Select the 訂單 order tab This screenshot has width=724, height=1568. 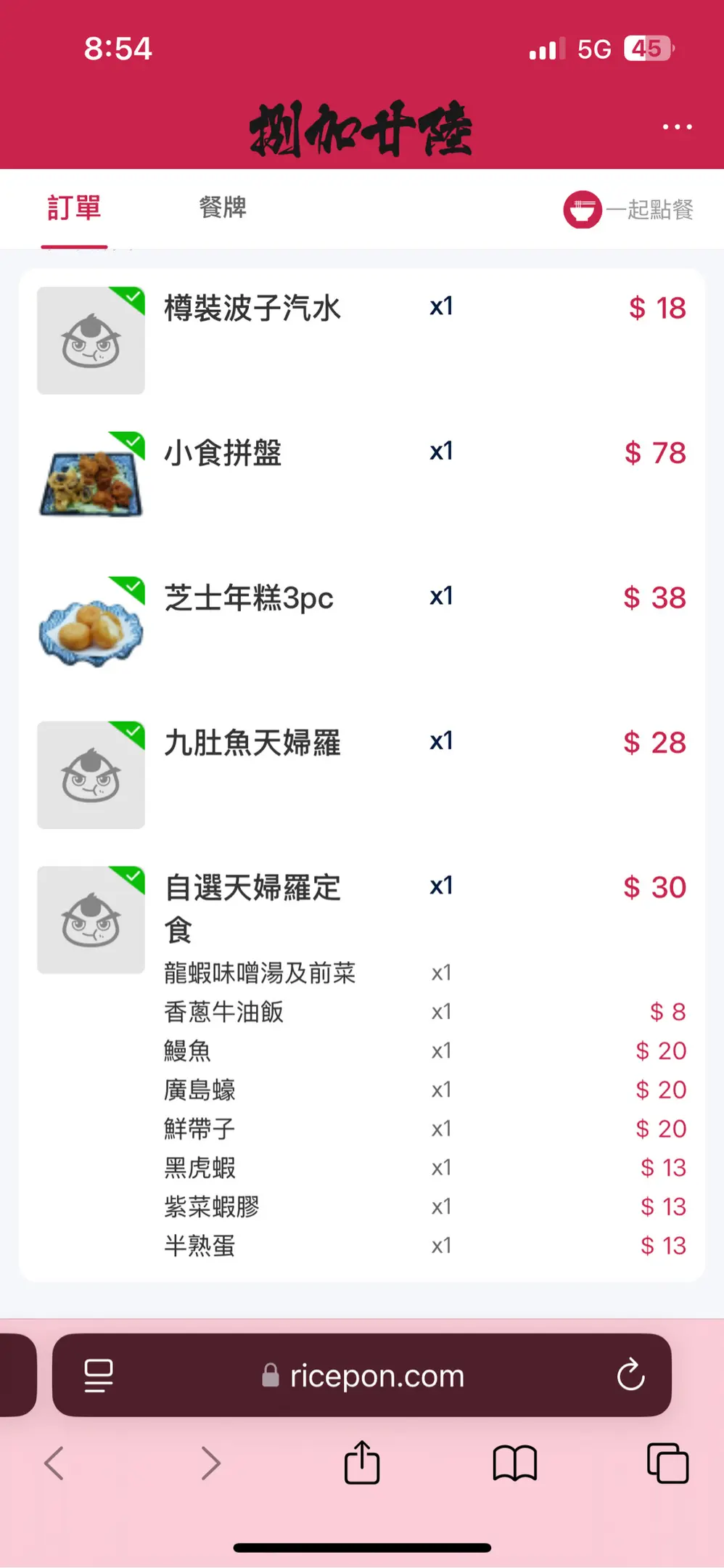[x=74, y=208]
